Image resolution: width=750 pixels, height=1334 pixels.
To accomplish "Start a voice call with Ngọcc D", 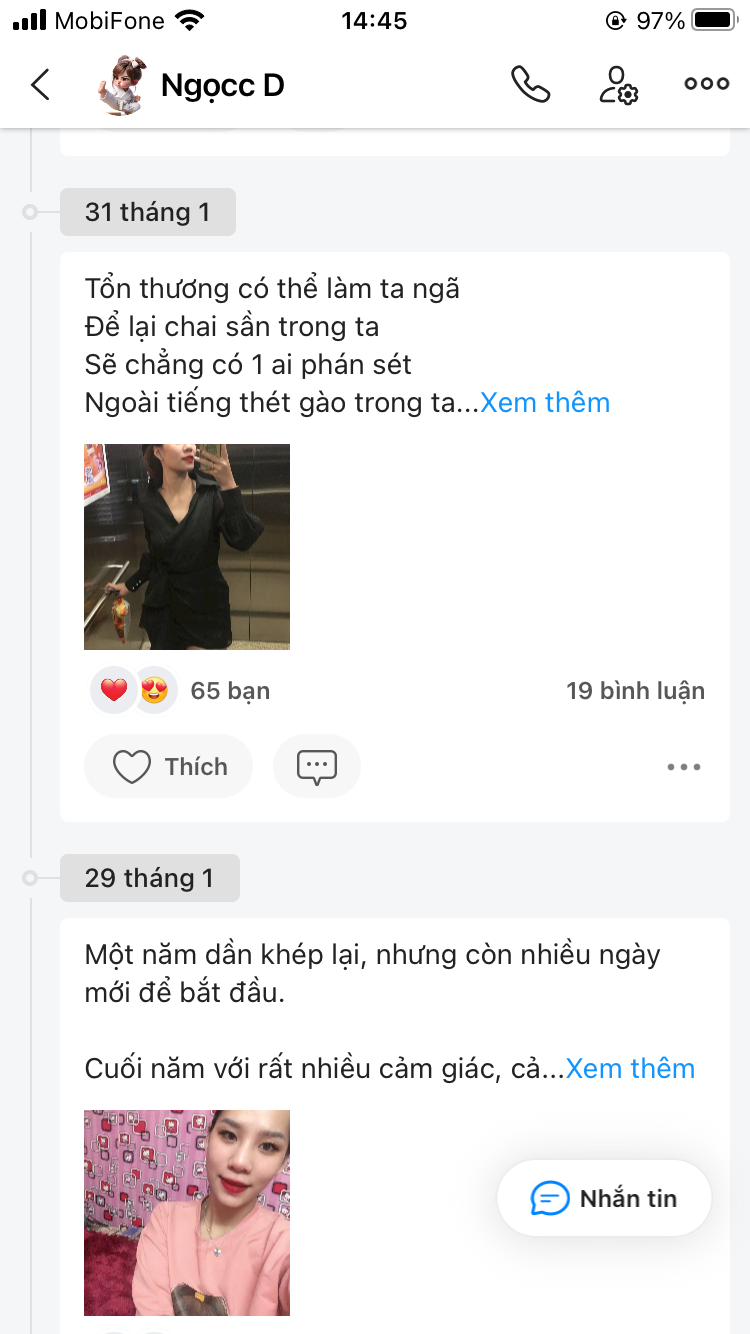I will [x=530, y=85].
